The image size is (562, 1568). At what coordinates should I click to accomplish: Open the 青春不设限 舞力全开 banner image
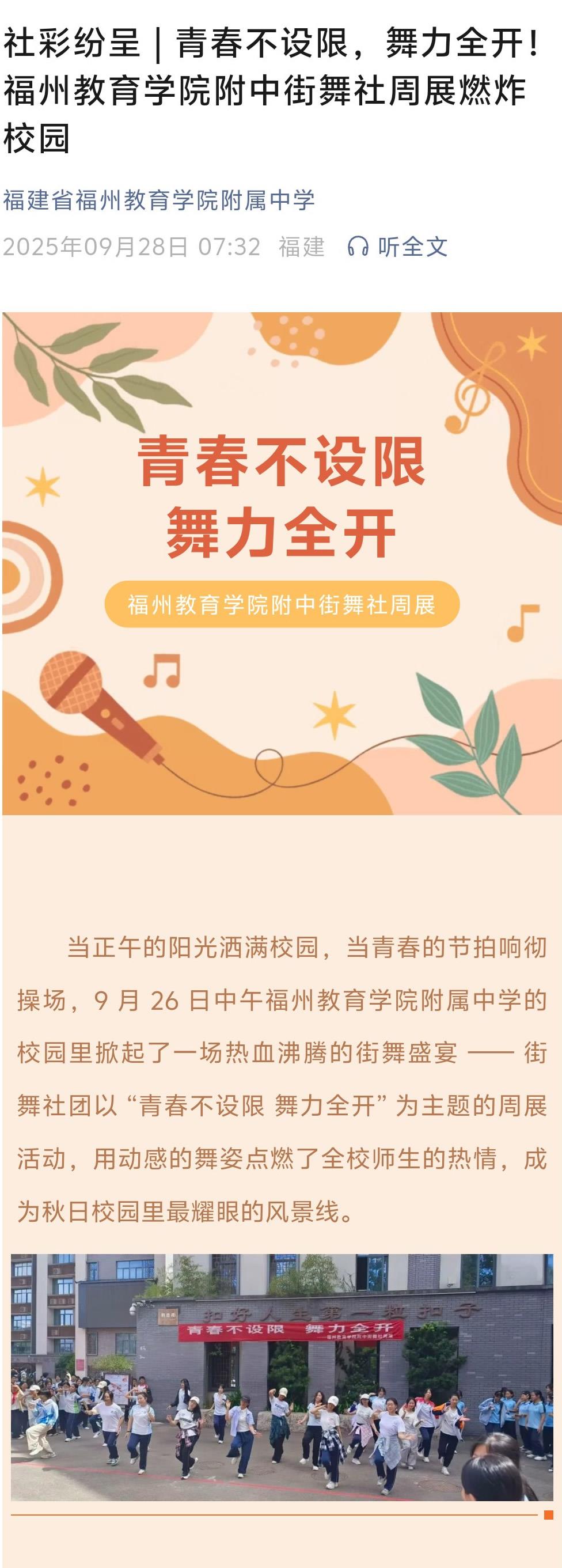click(281, 563)
